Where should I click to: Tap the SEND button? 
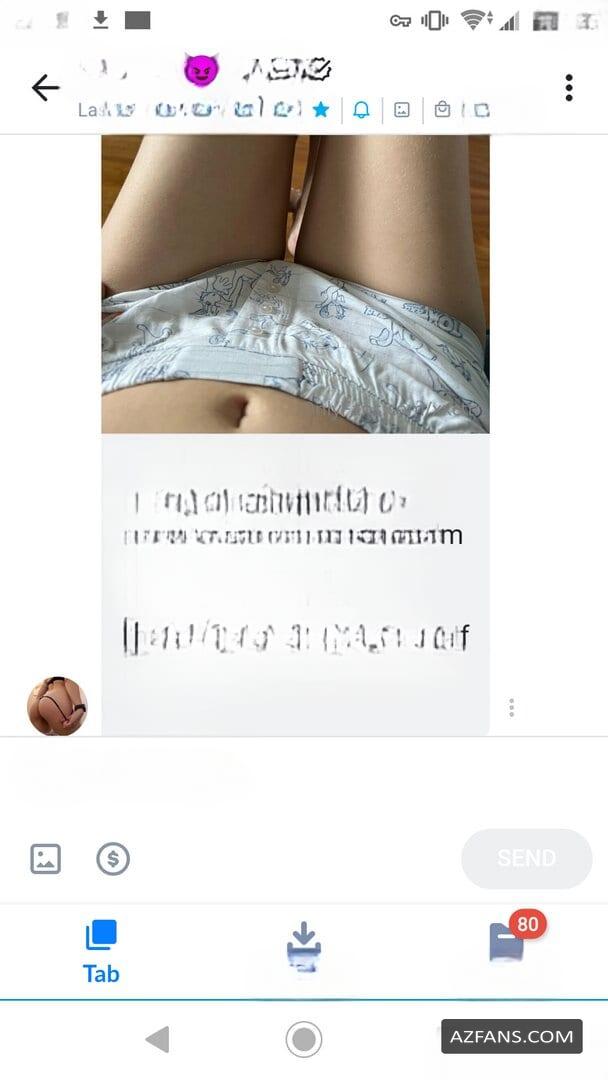(527, 858)
